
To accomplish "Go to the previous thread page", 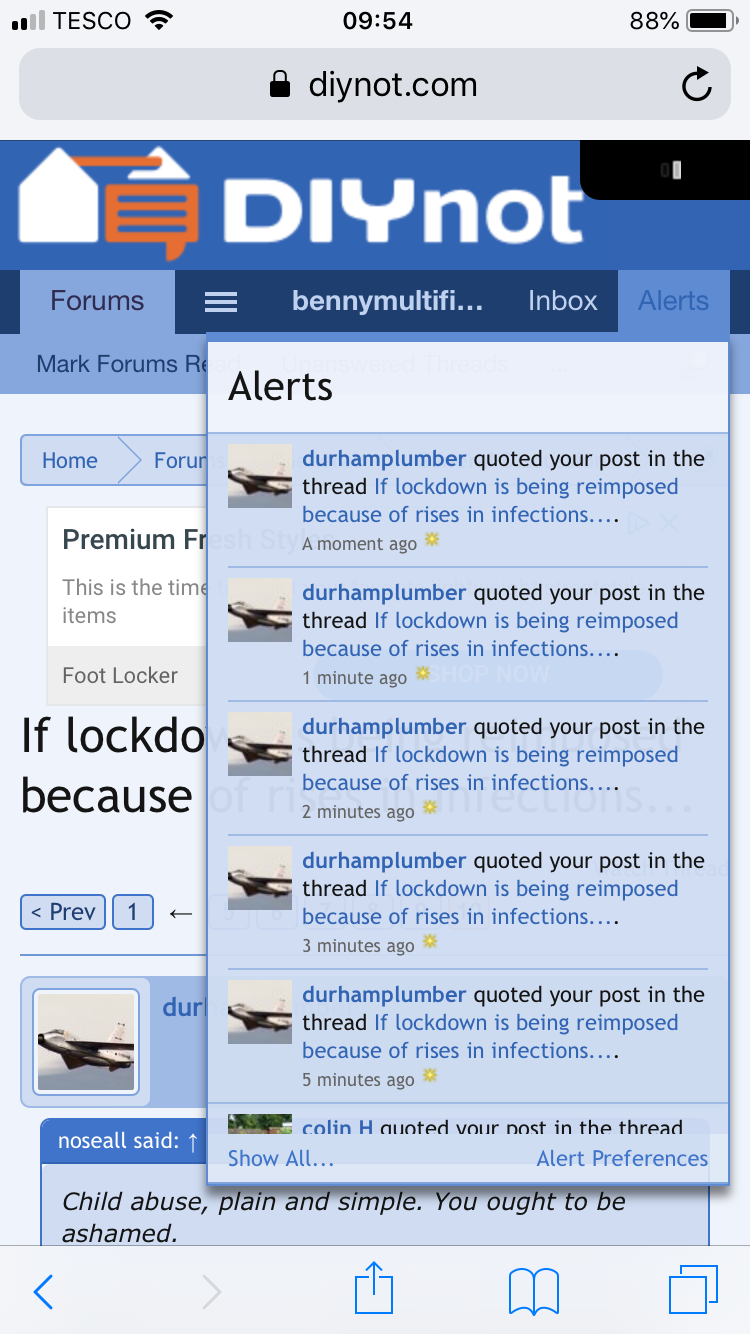I will tap(63, 912).
